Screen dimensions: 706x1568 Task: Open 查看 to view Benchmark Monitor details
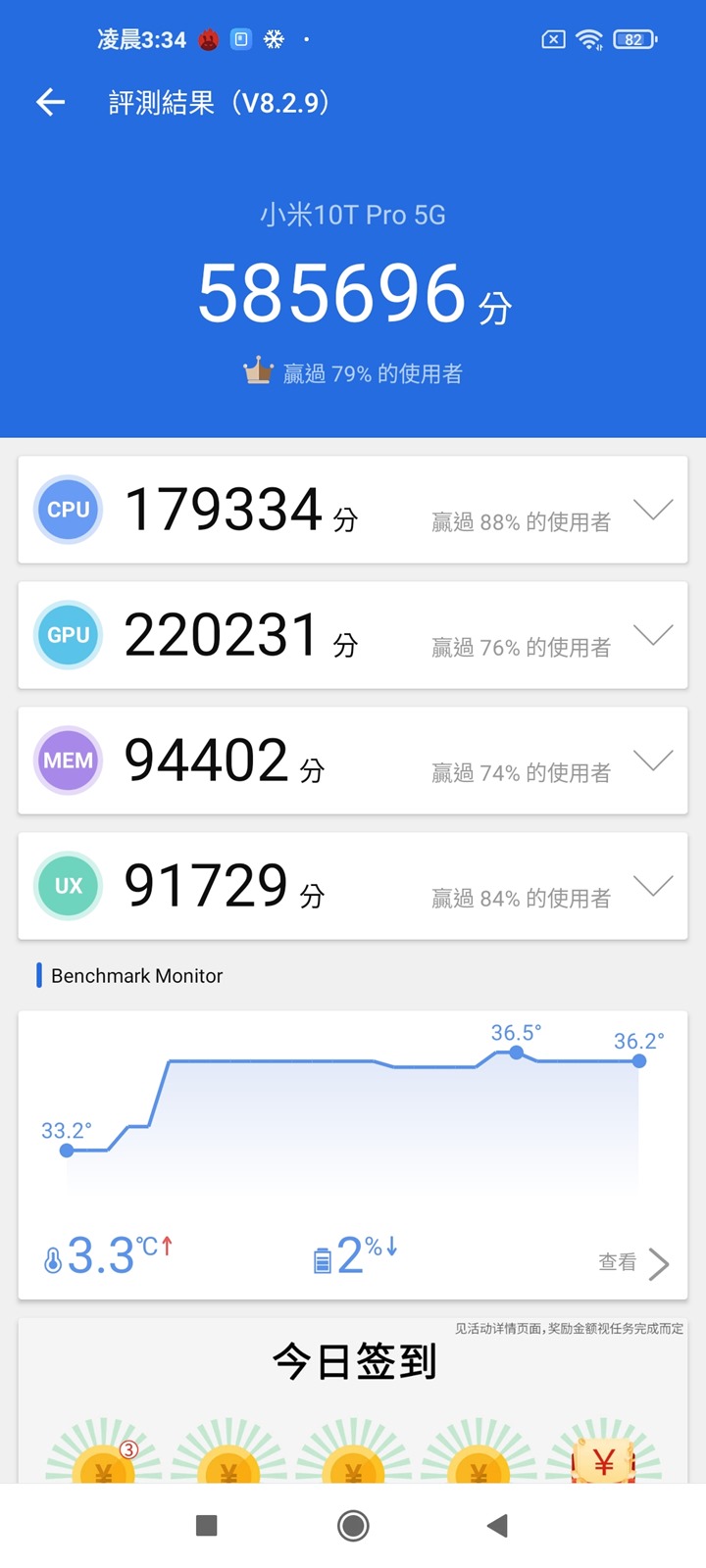coord(633,1263)
